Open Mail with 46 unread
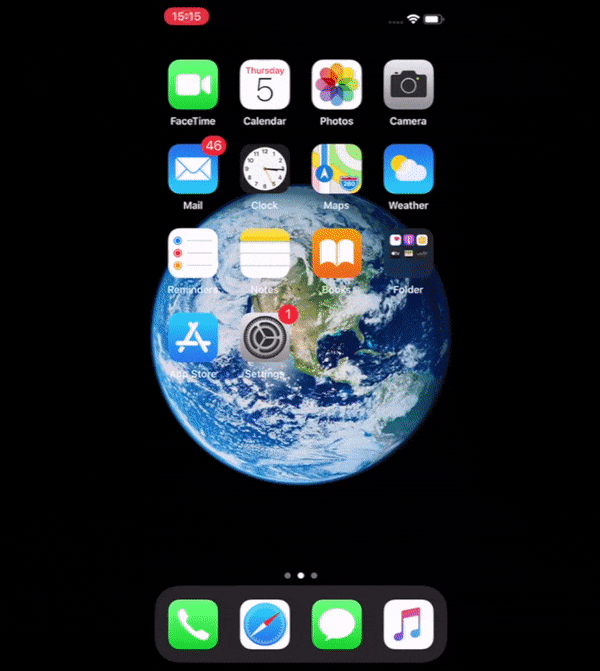 pyautogui.click(x=193, y=169)
